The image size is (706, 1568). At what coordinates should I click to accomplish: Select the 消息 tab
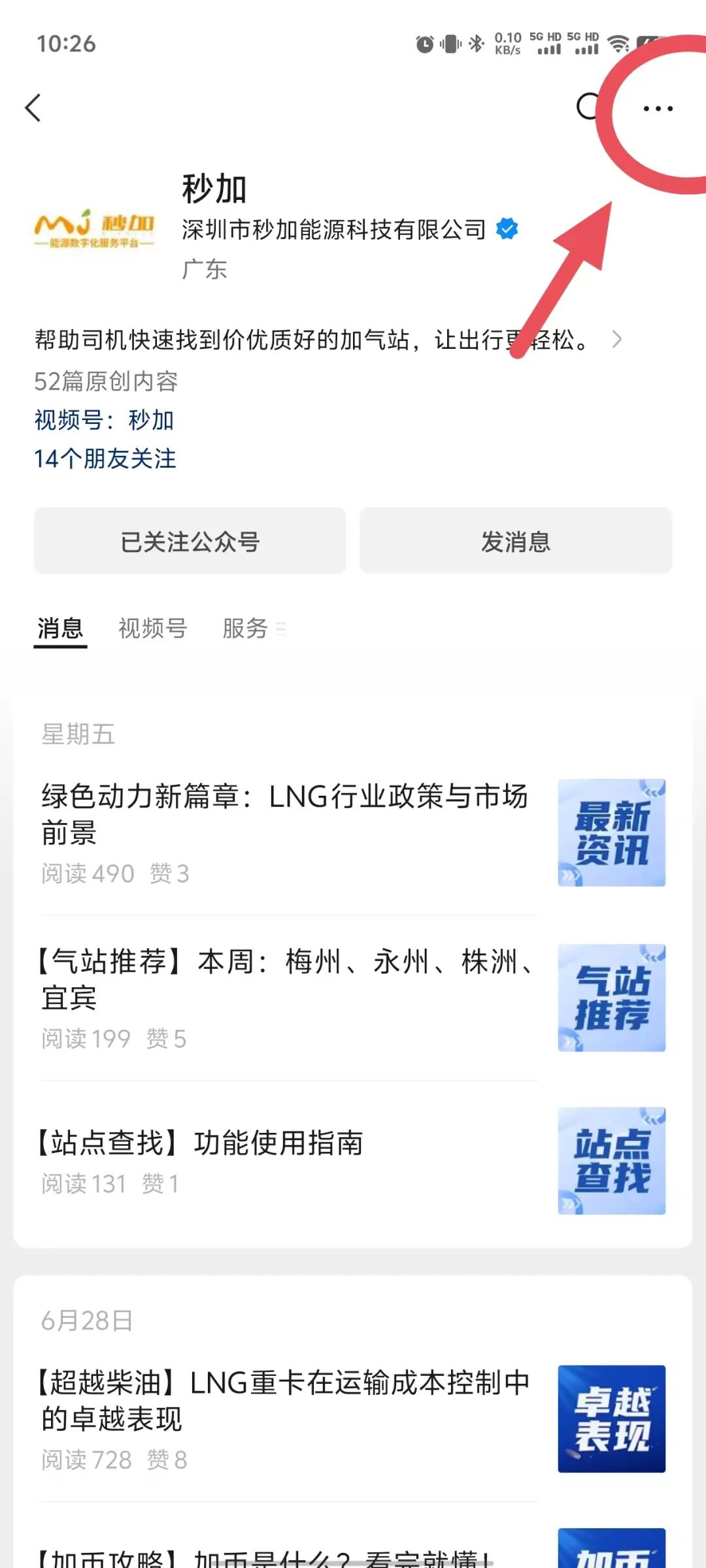point(60,629)
